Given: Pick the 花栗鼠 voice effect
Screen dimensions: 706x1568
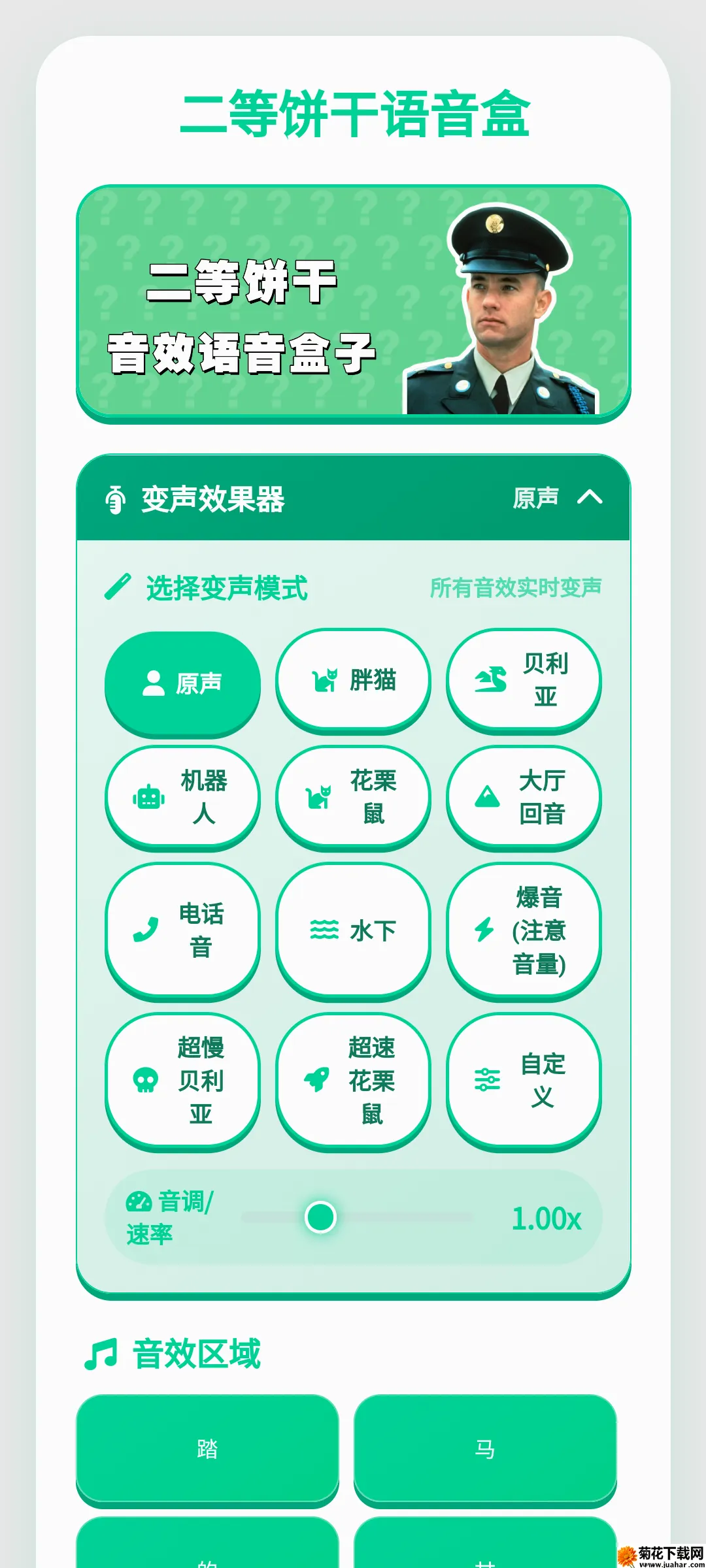Looking at the screenshot, I should click(353, 797).
